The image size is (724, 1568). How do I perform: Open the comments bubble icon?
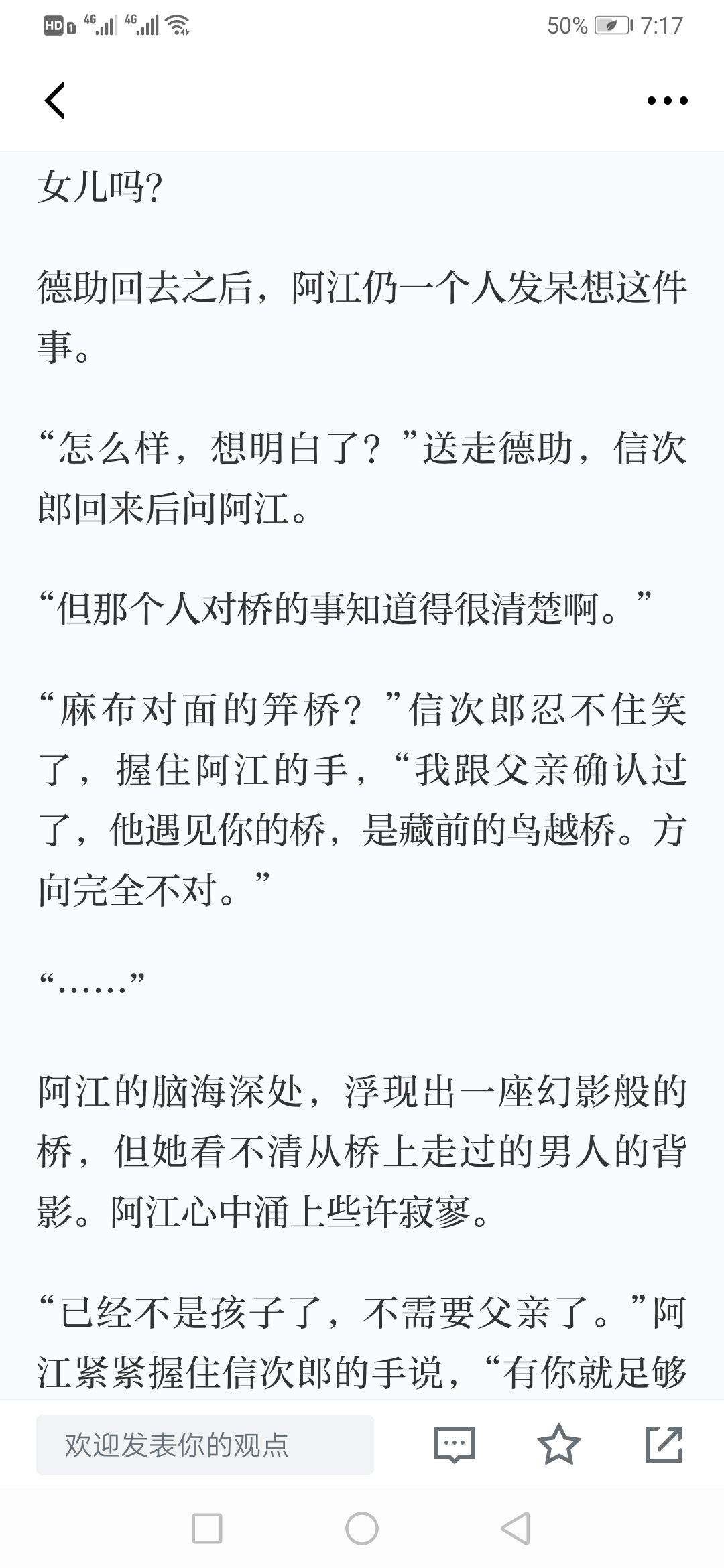click(455, 1445)
